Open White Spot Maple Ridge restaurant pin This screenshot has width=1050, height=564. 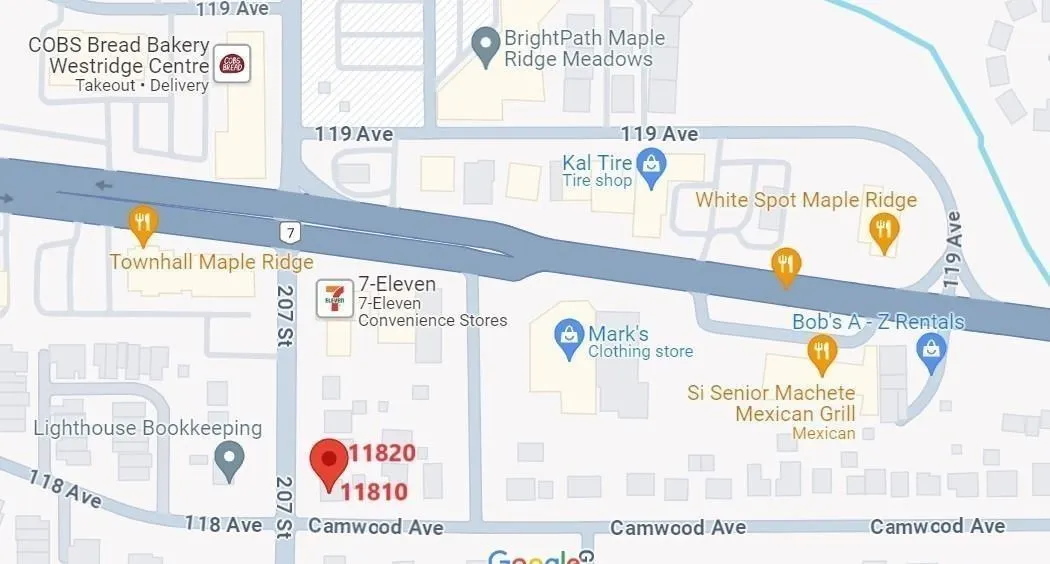(883, 232)
